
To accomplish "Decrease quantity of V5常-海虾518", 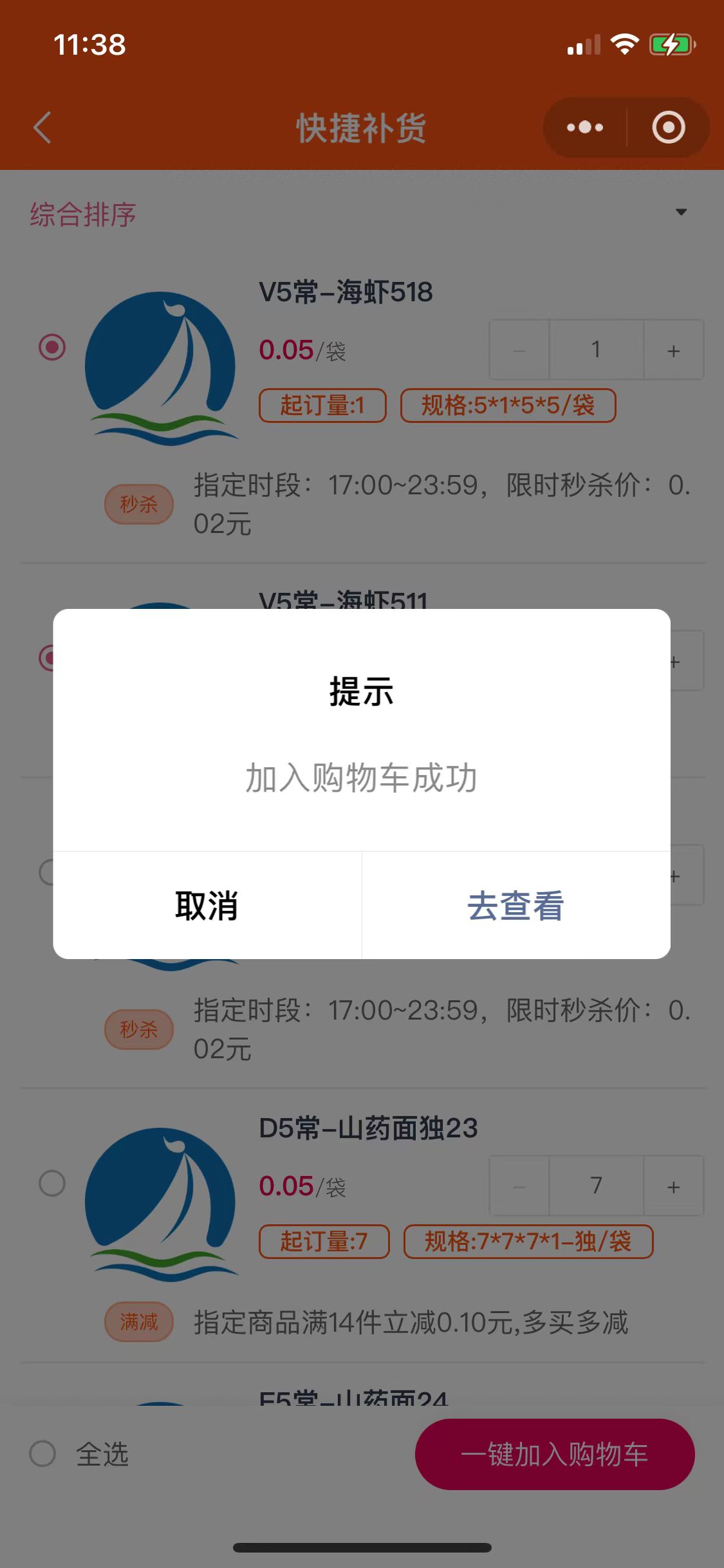I will pos(519,350).
